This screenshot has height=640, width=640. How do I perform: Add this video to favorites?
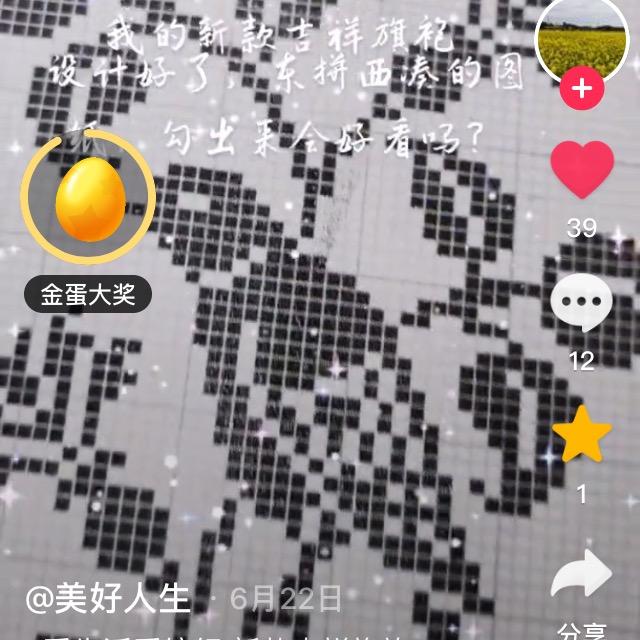[582, 439]
